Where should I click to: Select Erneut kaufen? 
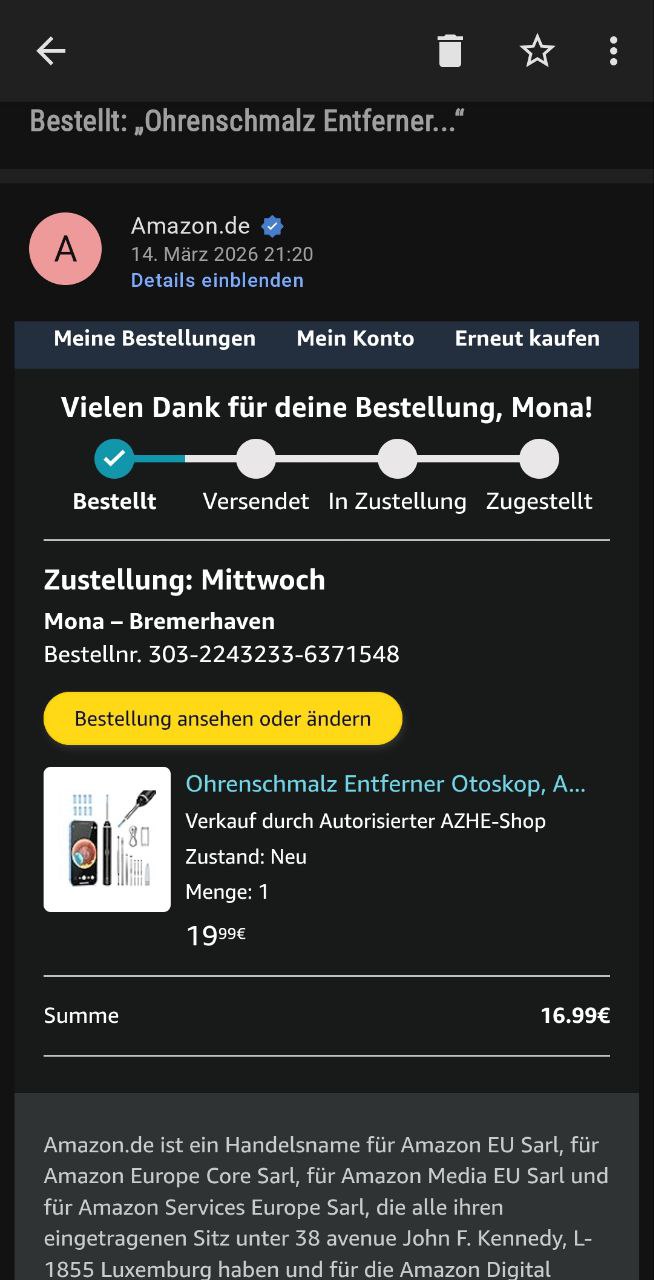527,338
